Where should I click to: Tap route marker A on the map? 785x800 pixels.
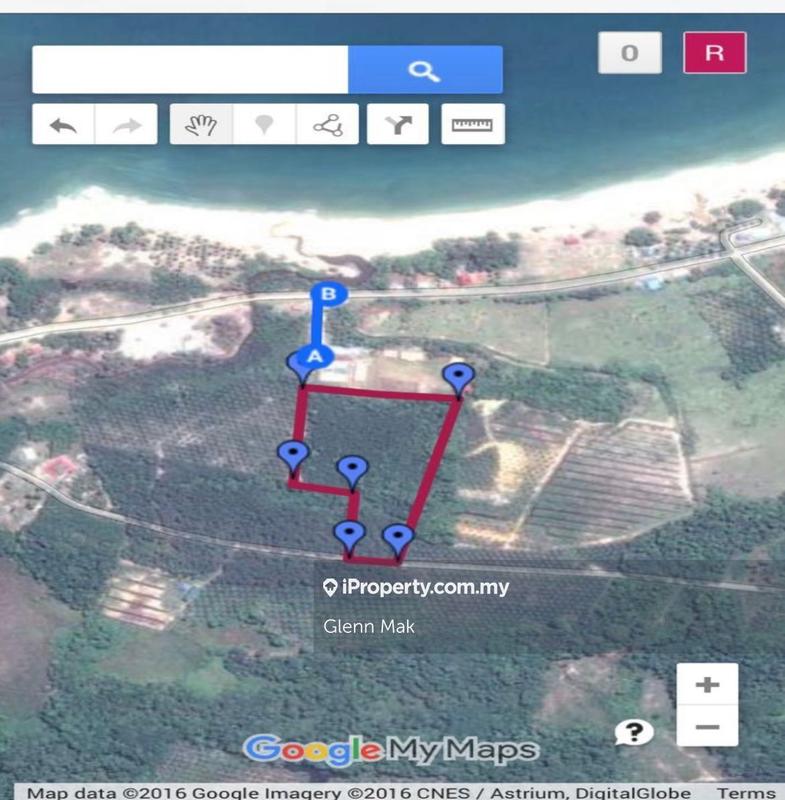click(x=314, y=355)
